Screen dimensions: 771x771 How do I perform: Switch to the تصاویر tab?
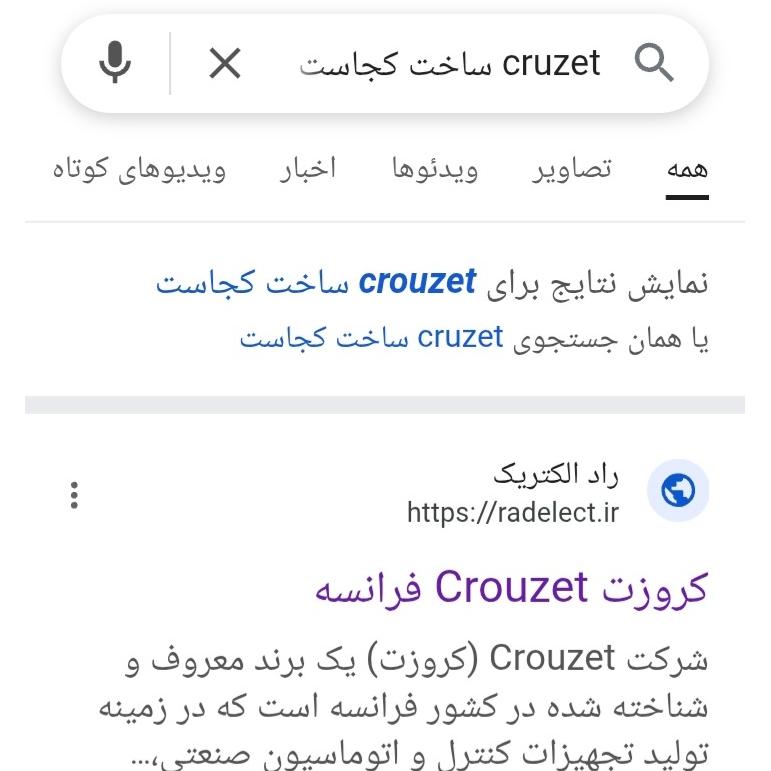coord(571,170)
